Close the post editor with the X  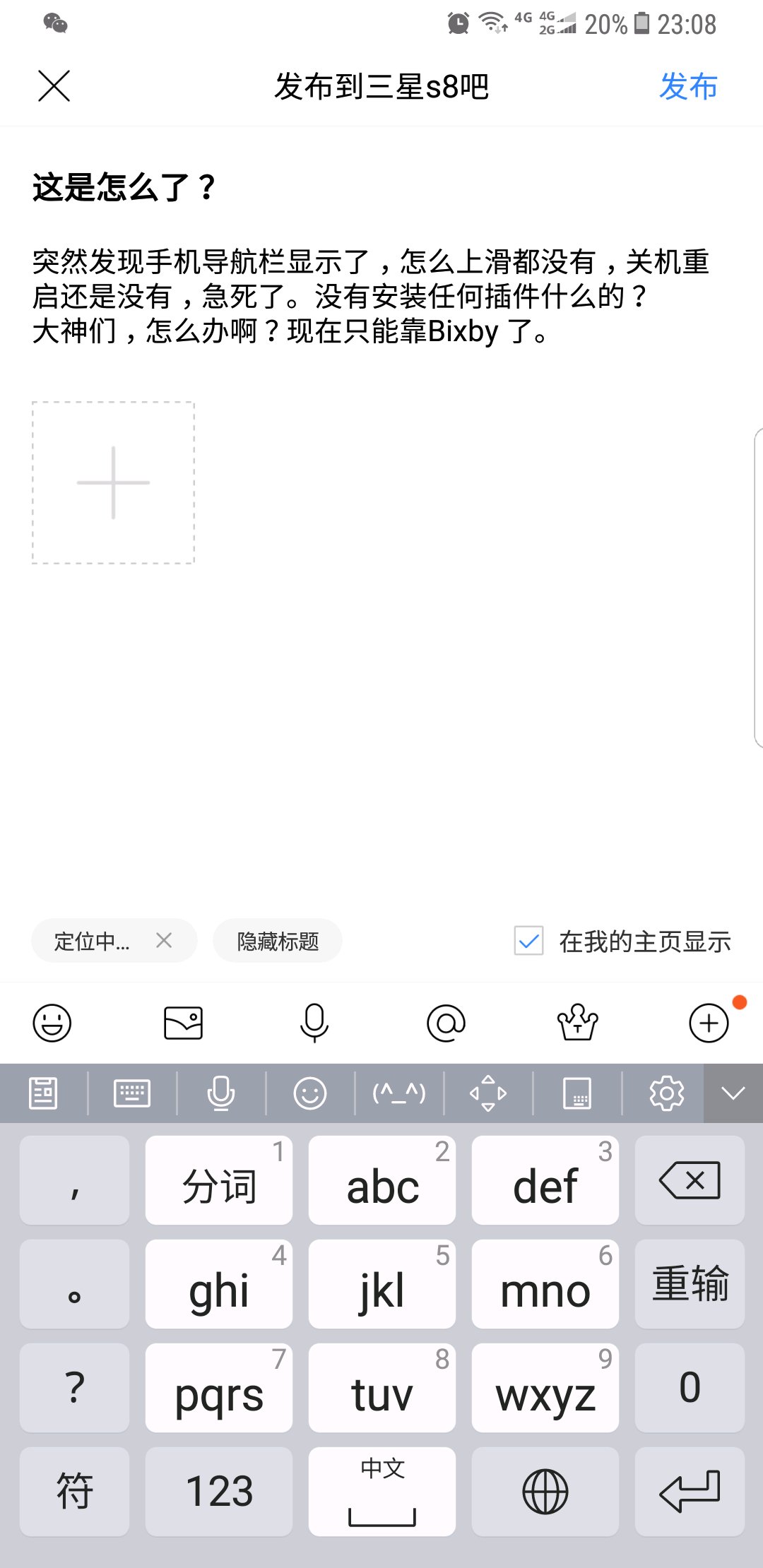(54, 86)
